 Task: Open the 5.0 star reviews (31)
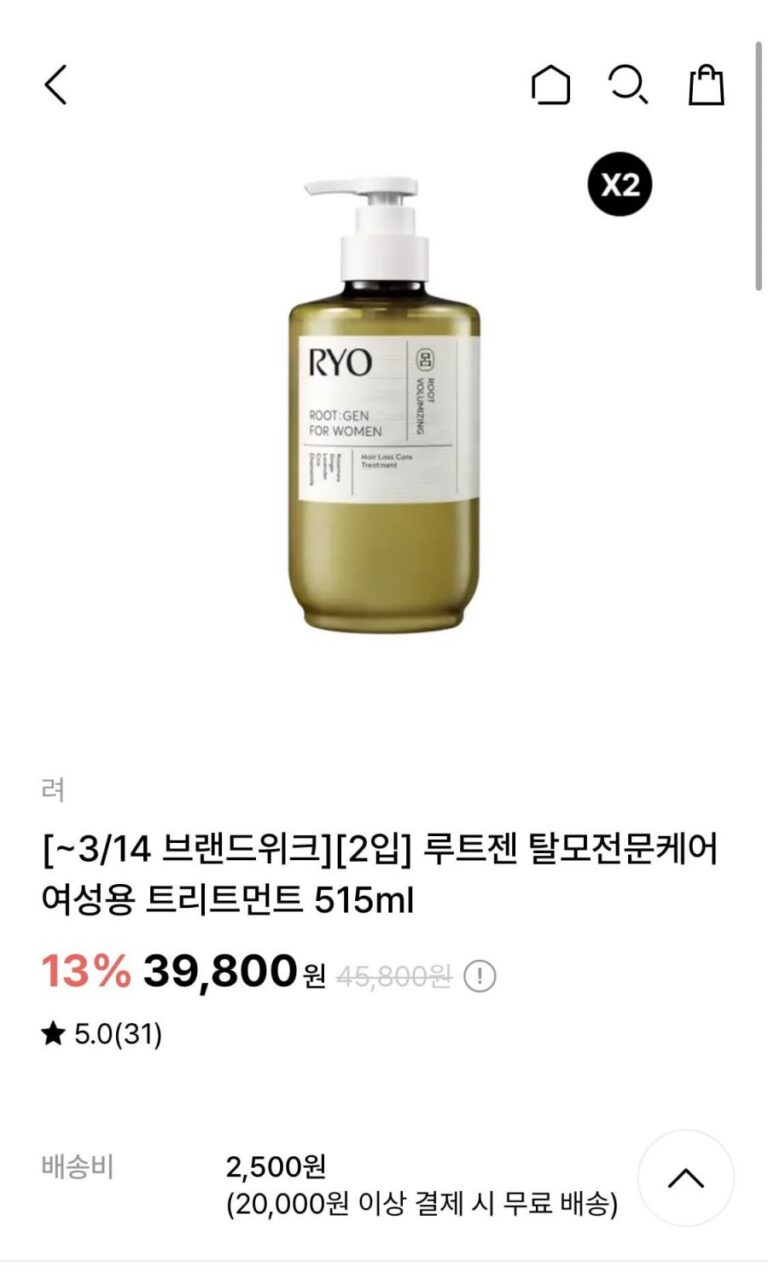click(x=102, y=1035)
